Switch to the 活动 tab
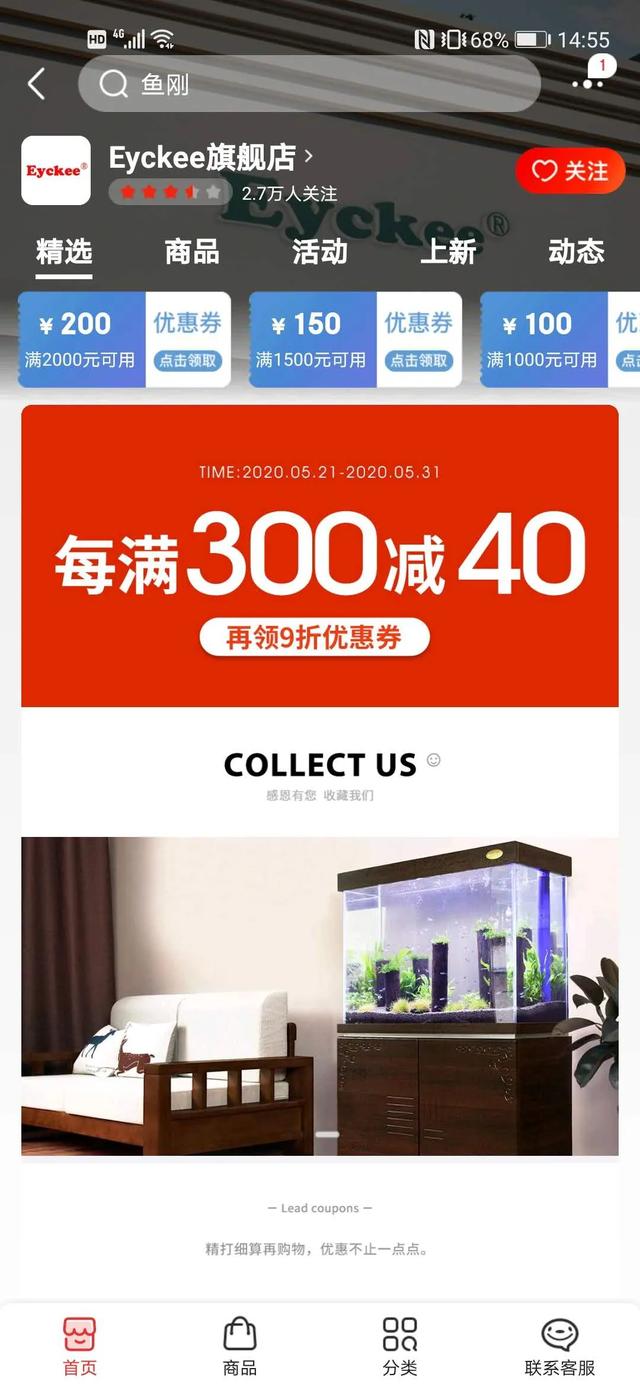This screenshot has width=640, height=1387. point(320,252)
